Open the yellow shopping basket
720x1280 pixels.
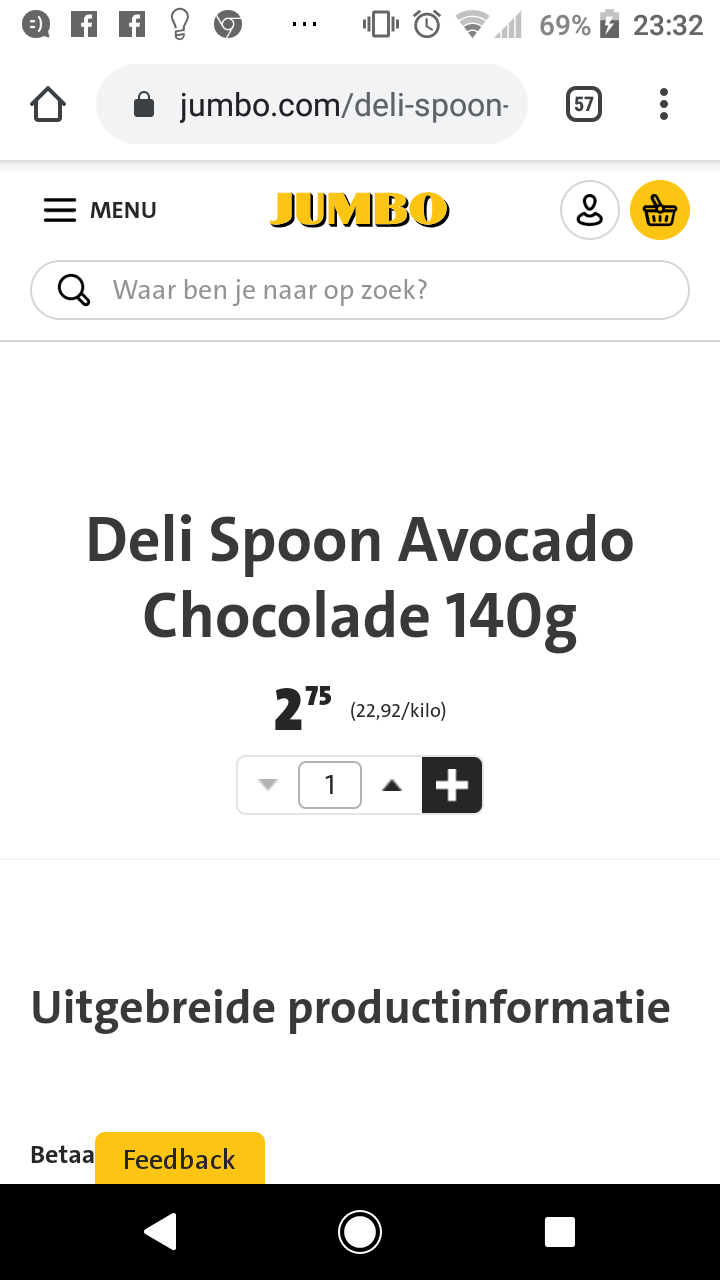tap(660, 210)
